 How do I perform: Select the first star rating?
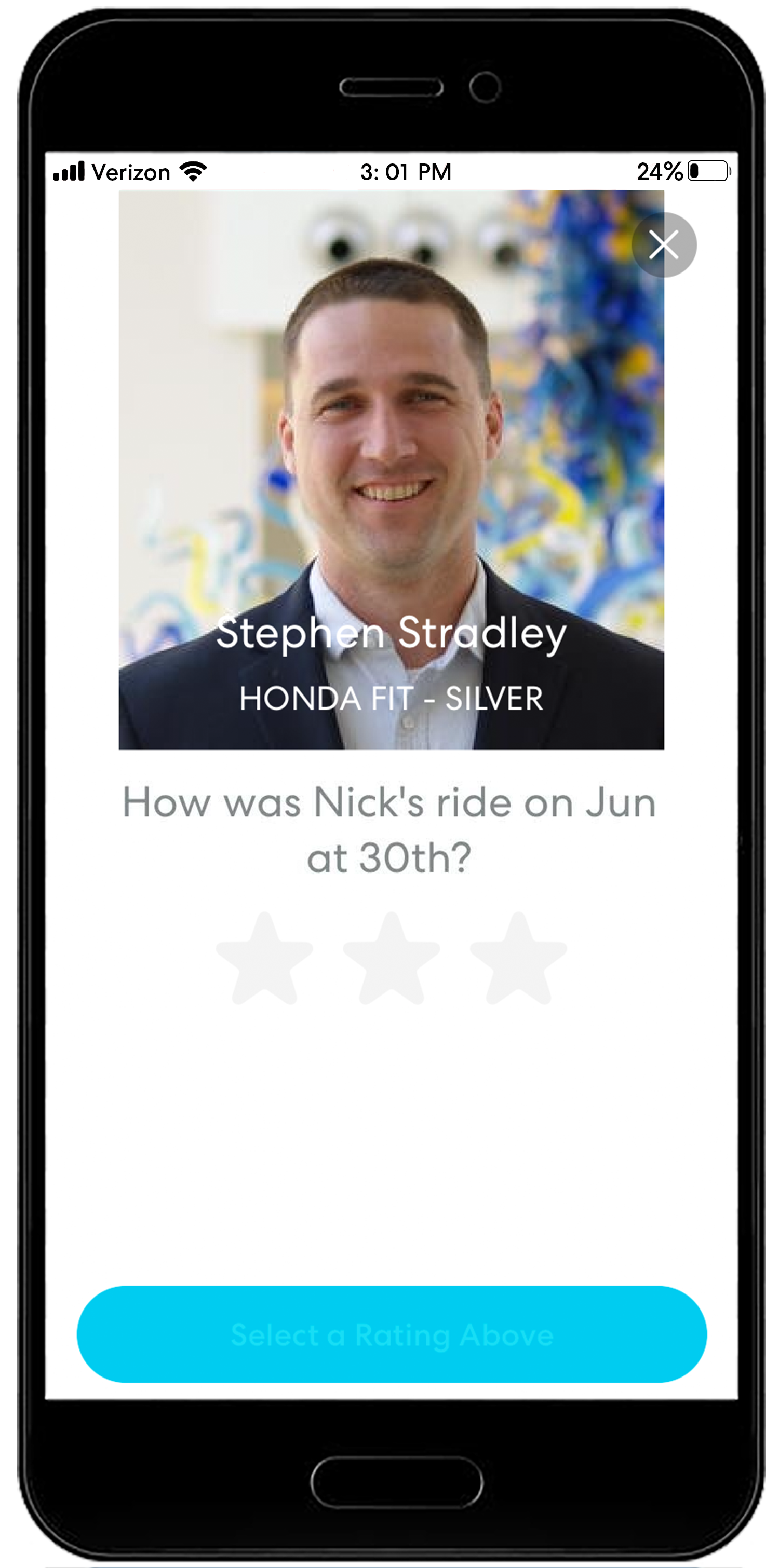(x=264, y=957)
